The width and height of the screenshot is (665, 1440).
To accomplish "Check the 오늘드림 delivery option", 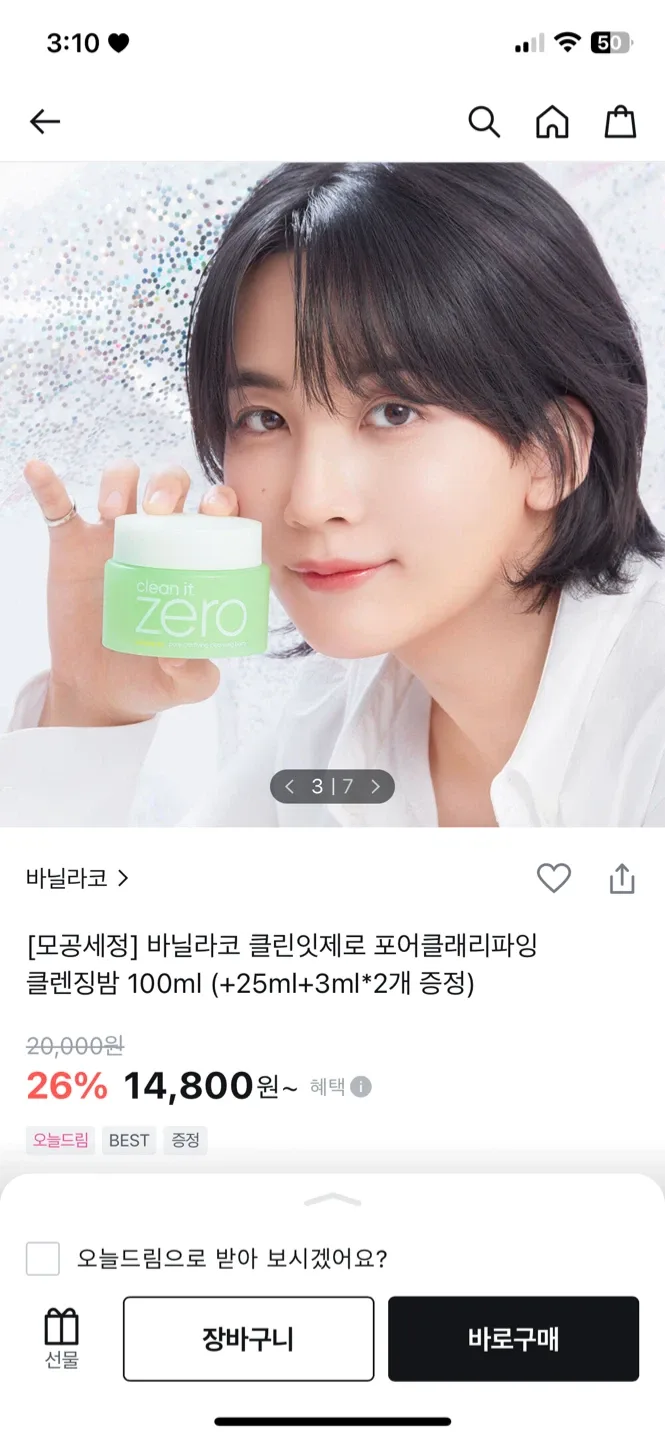I will tap(43, 1258).
